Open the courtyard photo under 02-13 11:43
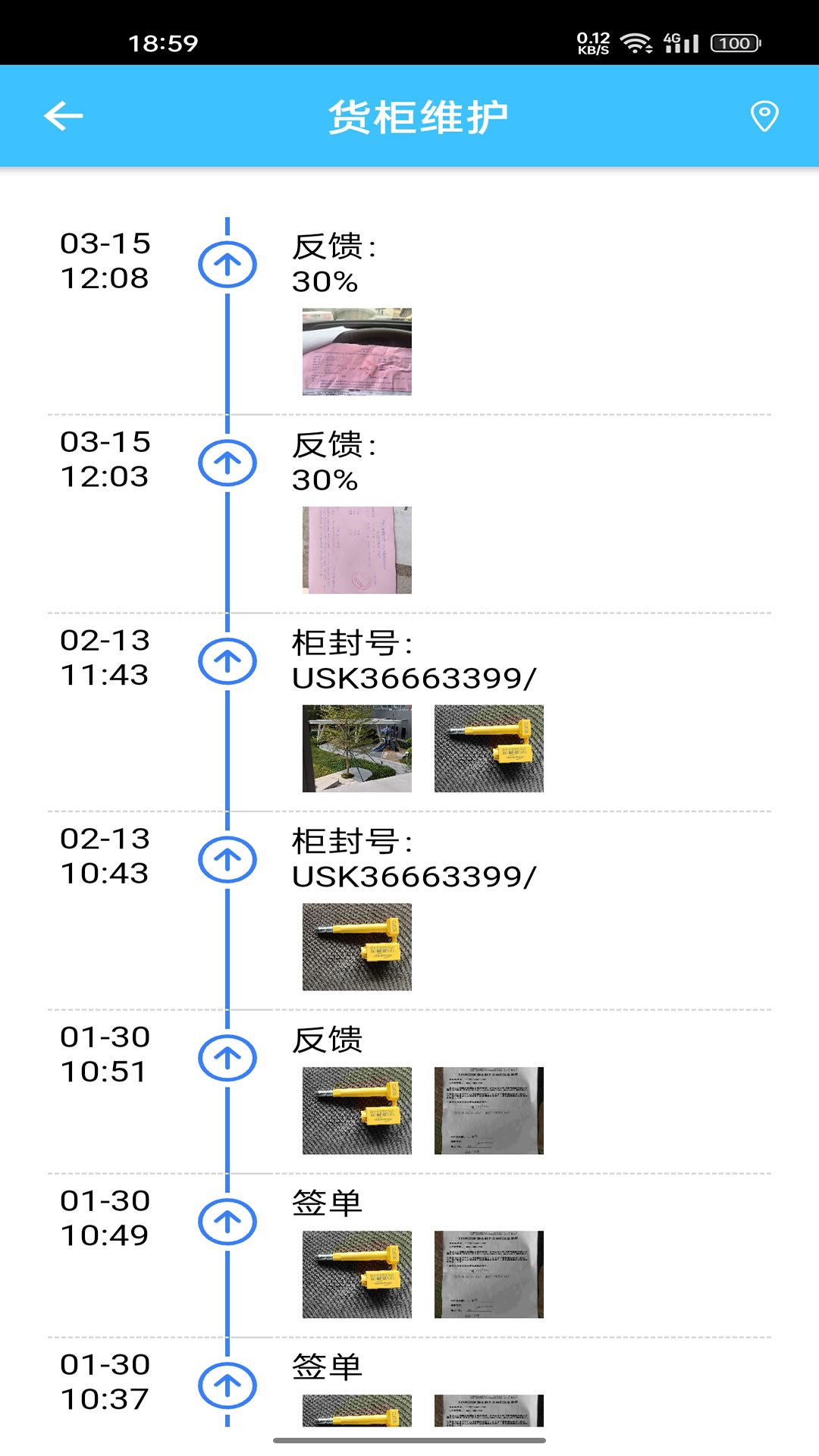The image size is (819, 1456). [x=356, y=747]
